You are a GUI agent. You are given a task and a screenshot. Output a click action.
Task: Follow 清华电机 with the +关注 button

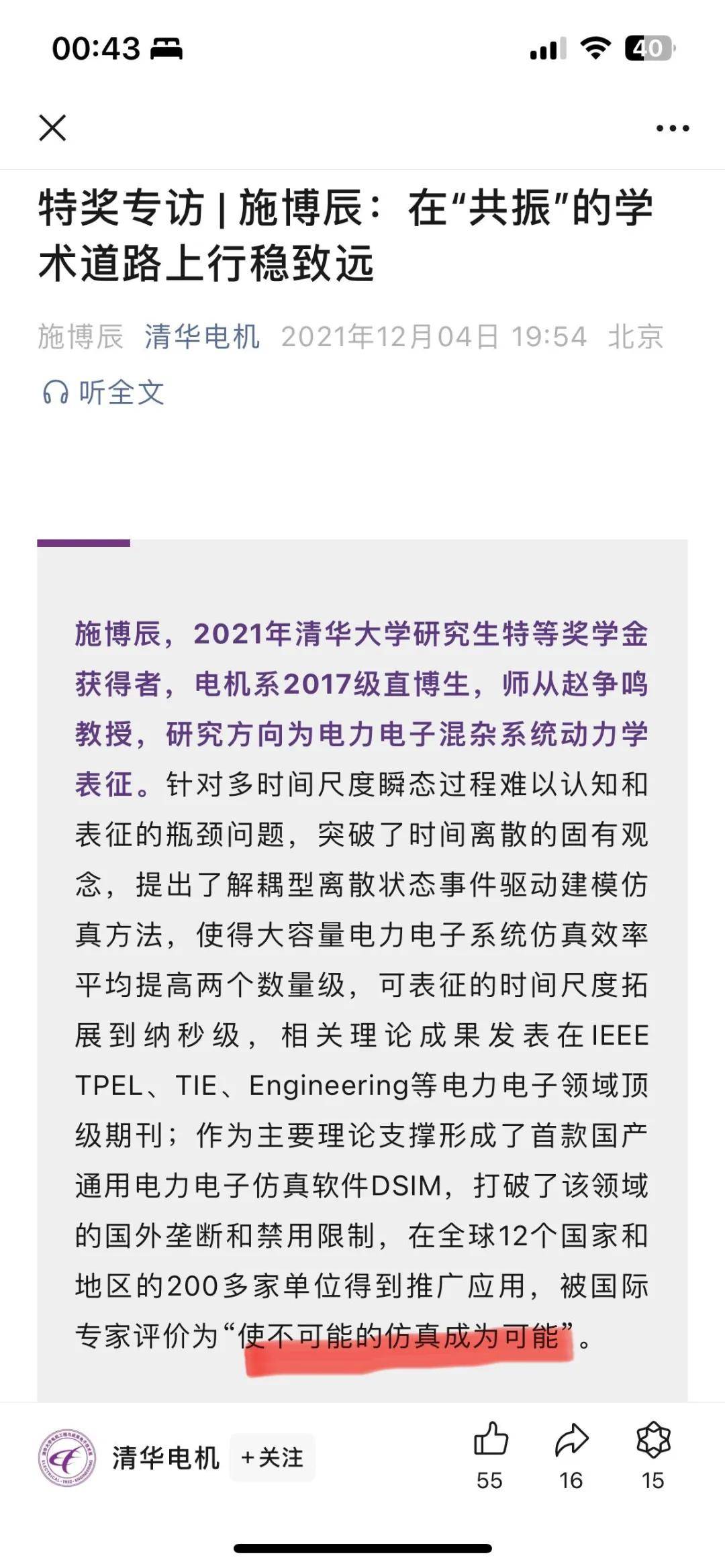click(273, 1457)
